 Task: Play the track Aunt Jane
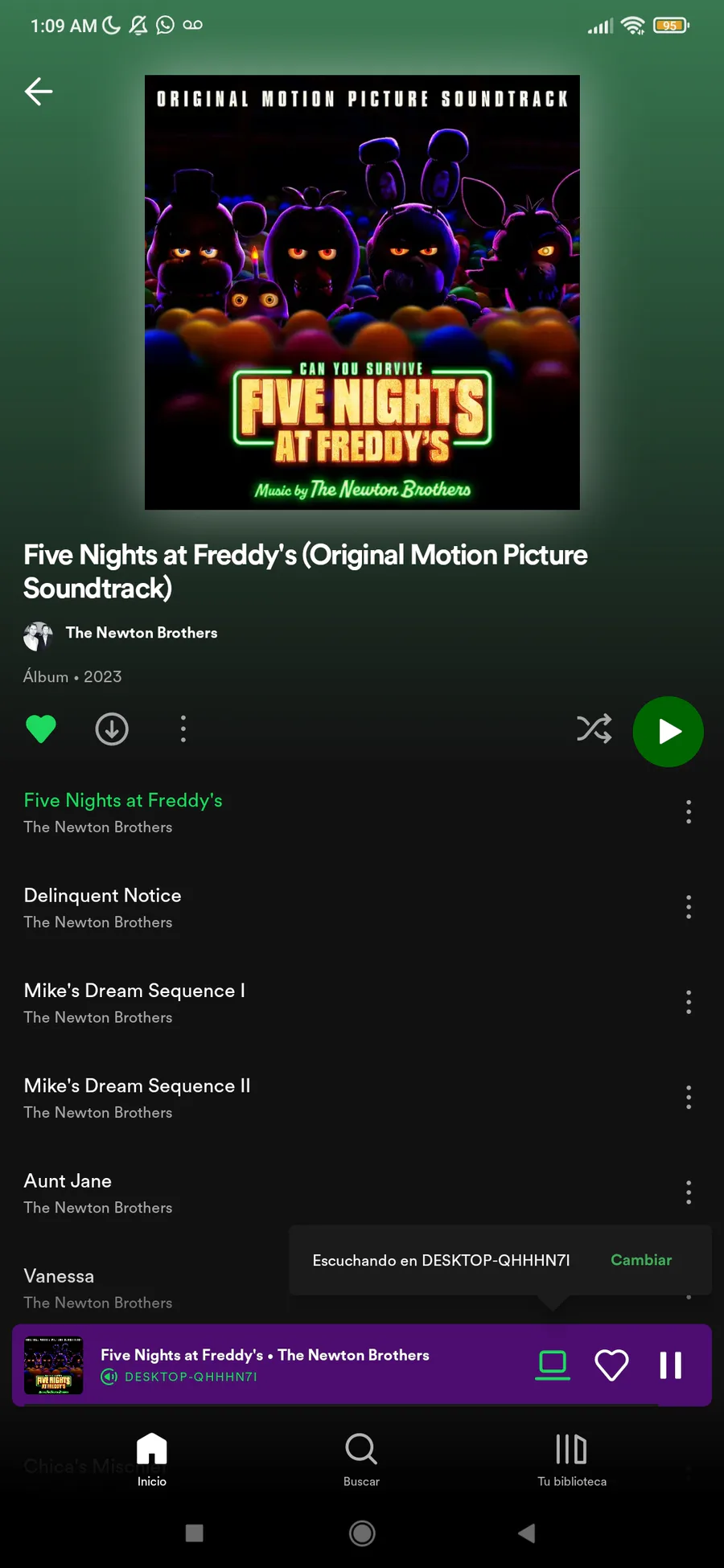click(x=68, y=1181)
